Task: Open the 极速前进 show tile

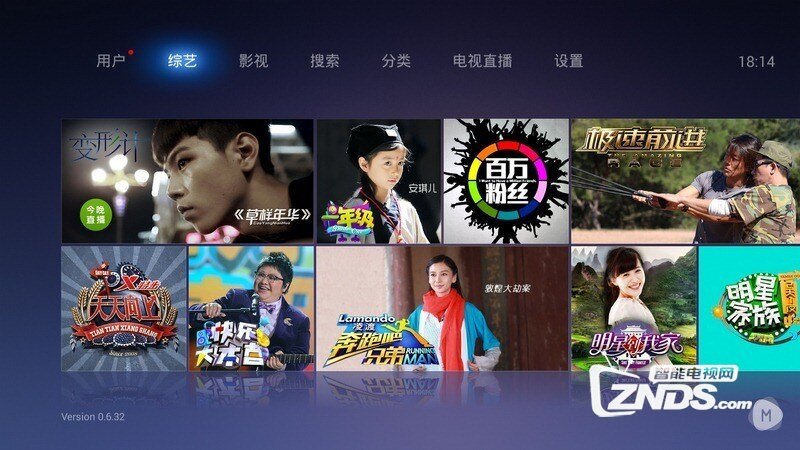Action: pyautogui.click(x=684, y=181)
